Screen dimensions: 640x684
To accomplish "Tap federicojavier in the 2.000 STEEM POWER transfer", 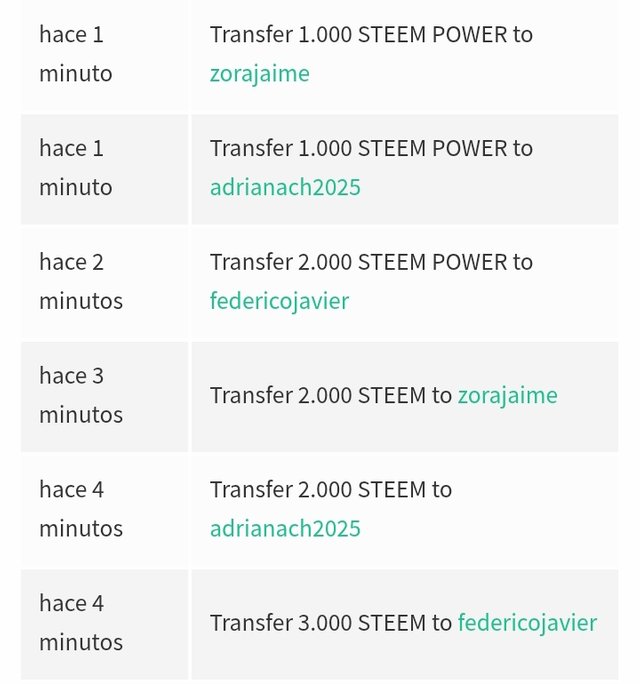I will tap(279, 301).
